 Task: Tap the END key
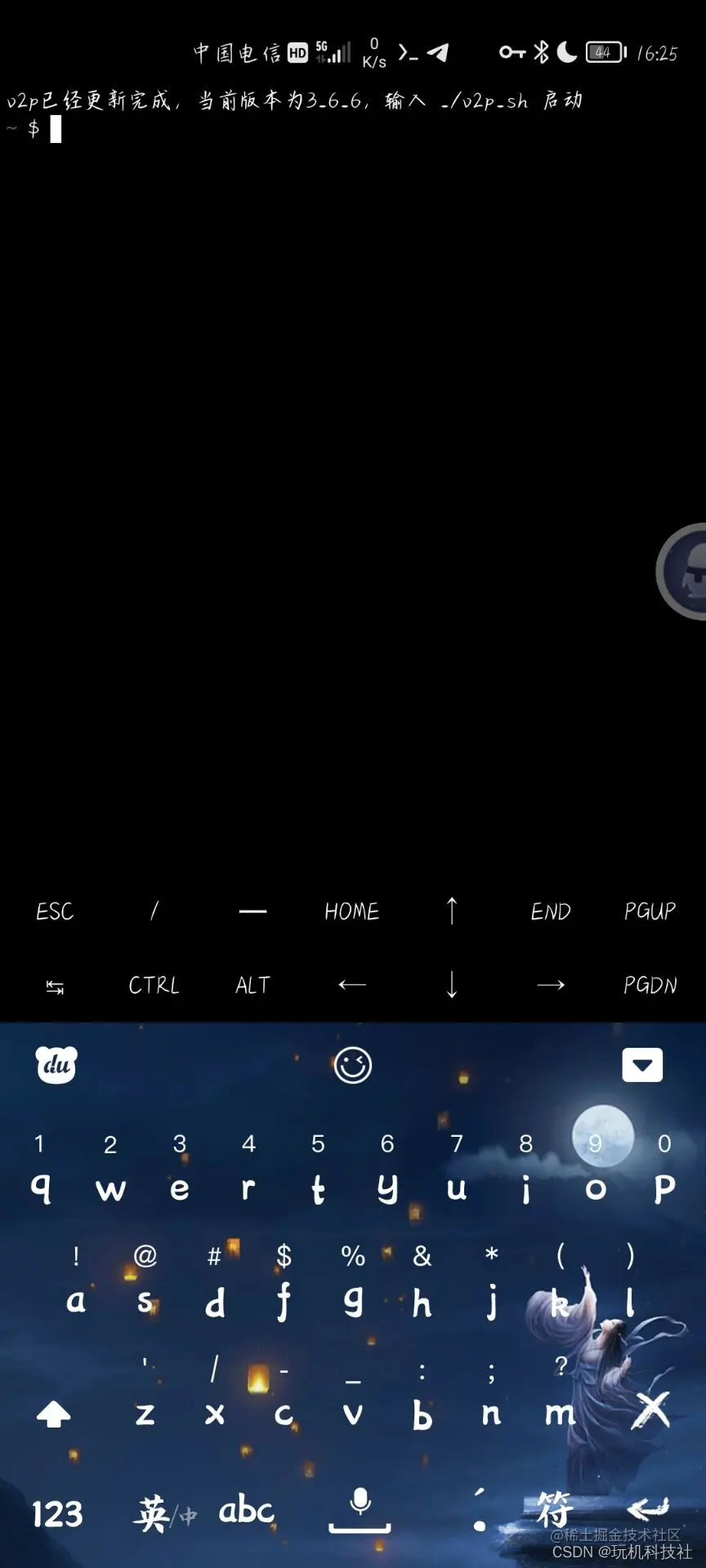(551, 911)
